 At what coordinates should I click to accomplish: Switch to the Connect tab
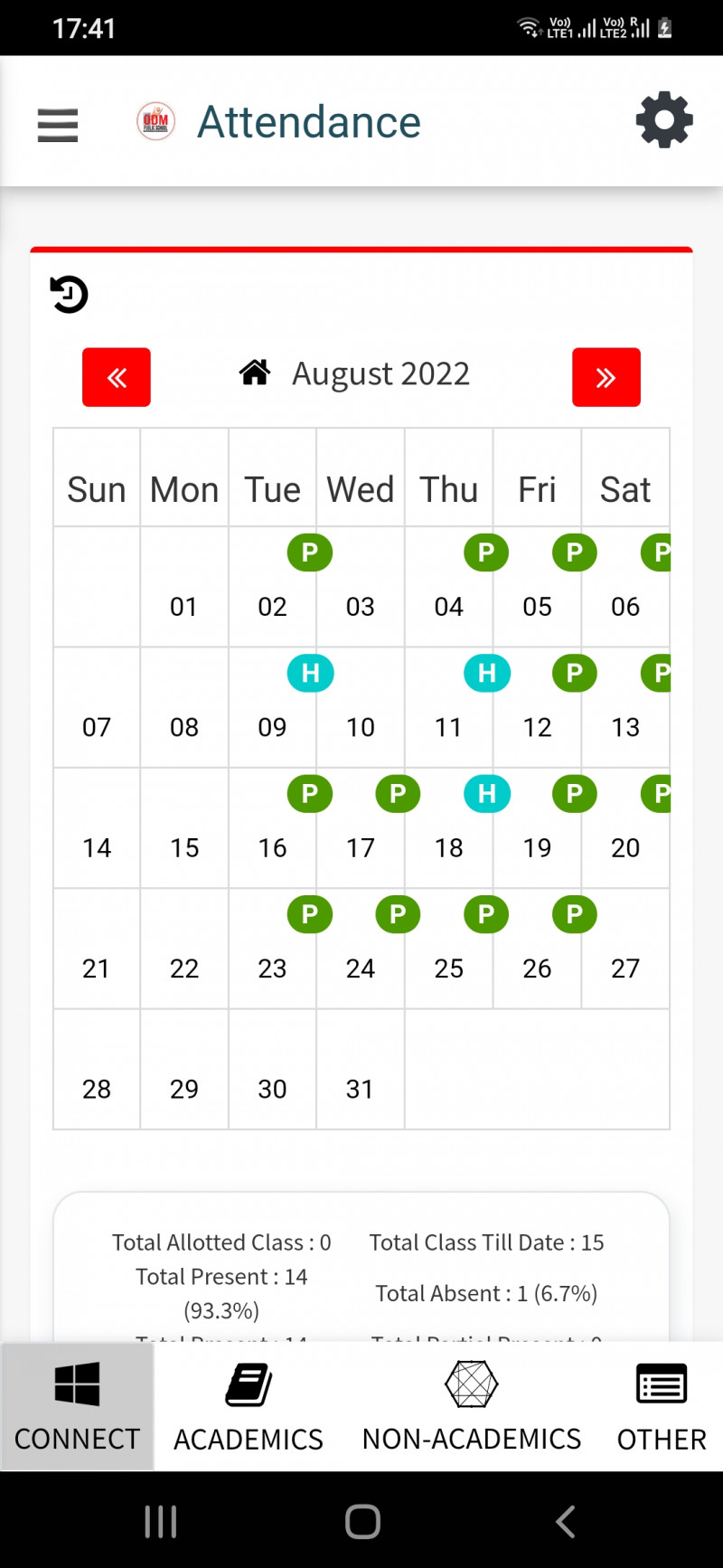[x=77, y=1406]
